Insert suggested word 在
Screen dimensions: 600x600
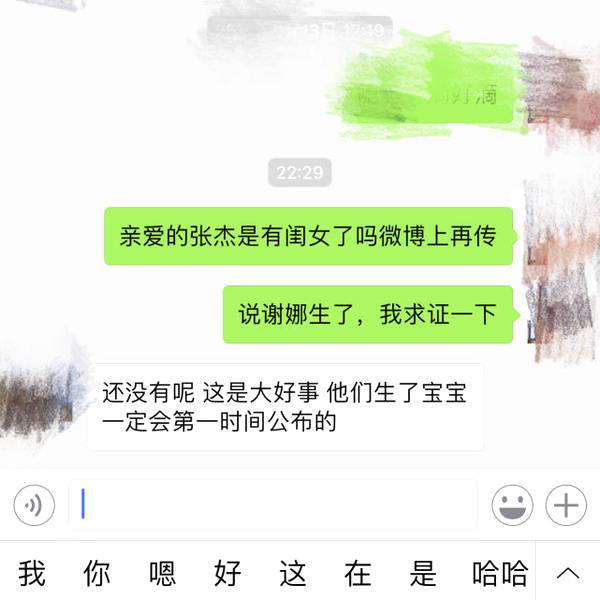[x=357, y=573]
